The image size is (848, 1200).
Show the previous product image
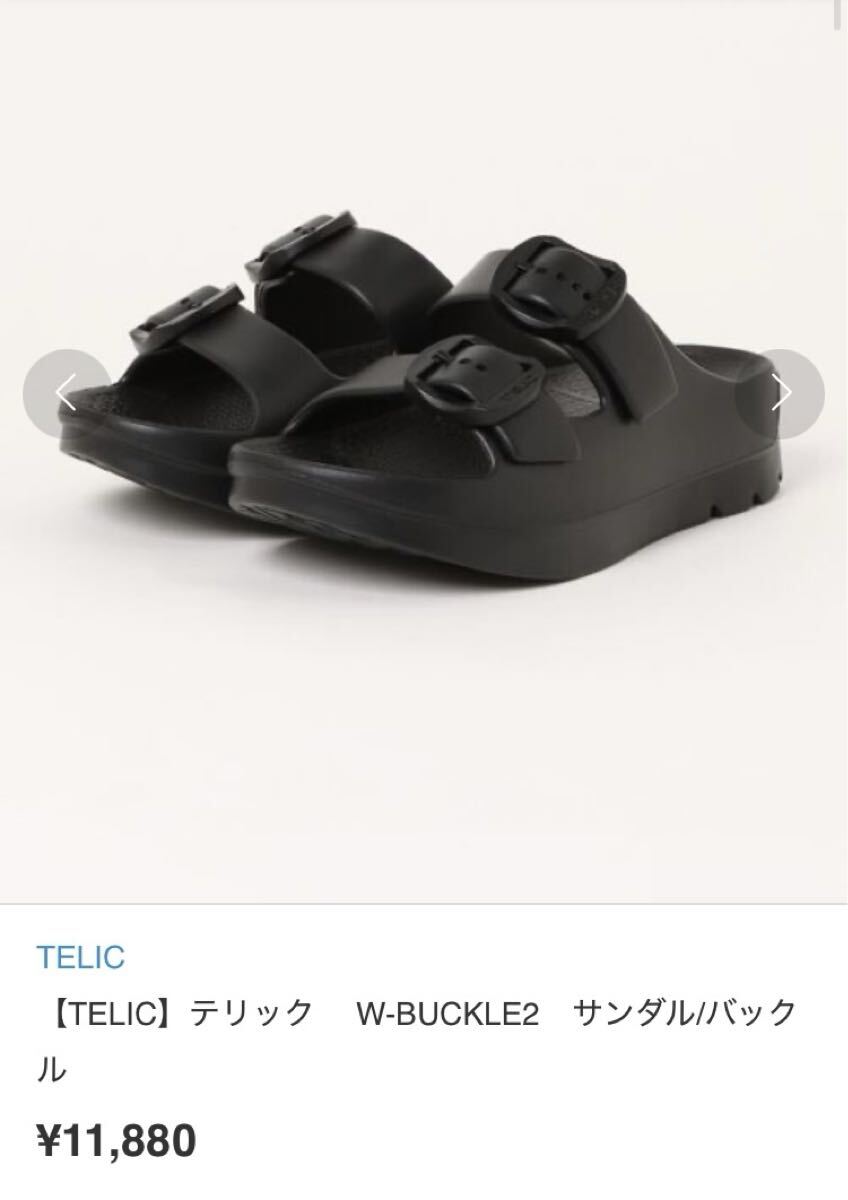coord(66,393)
